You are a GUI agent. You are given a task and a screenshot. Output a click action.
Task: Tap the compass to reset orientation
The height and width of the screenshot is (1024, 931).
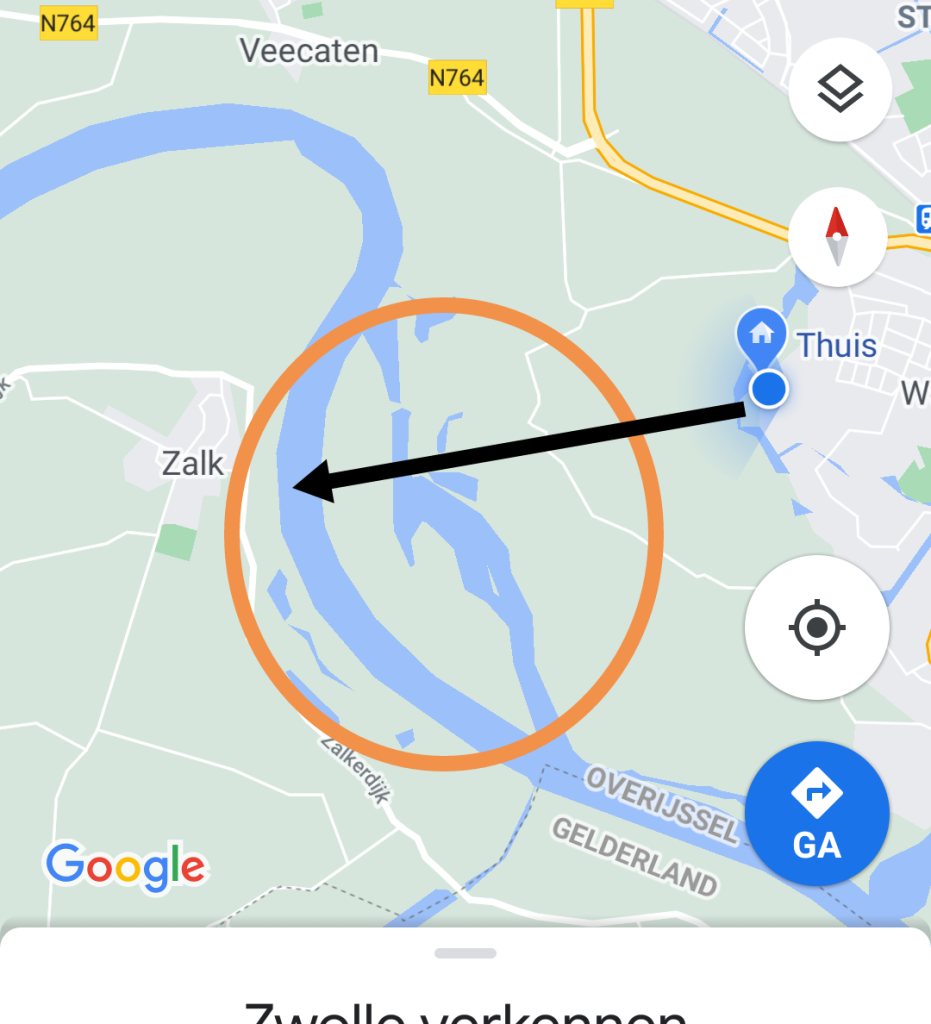pos(837,237)
